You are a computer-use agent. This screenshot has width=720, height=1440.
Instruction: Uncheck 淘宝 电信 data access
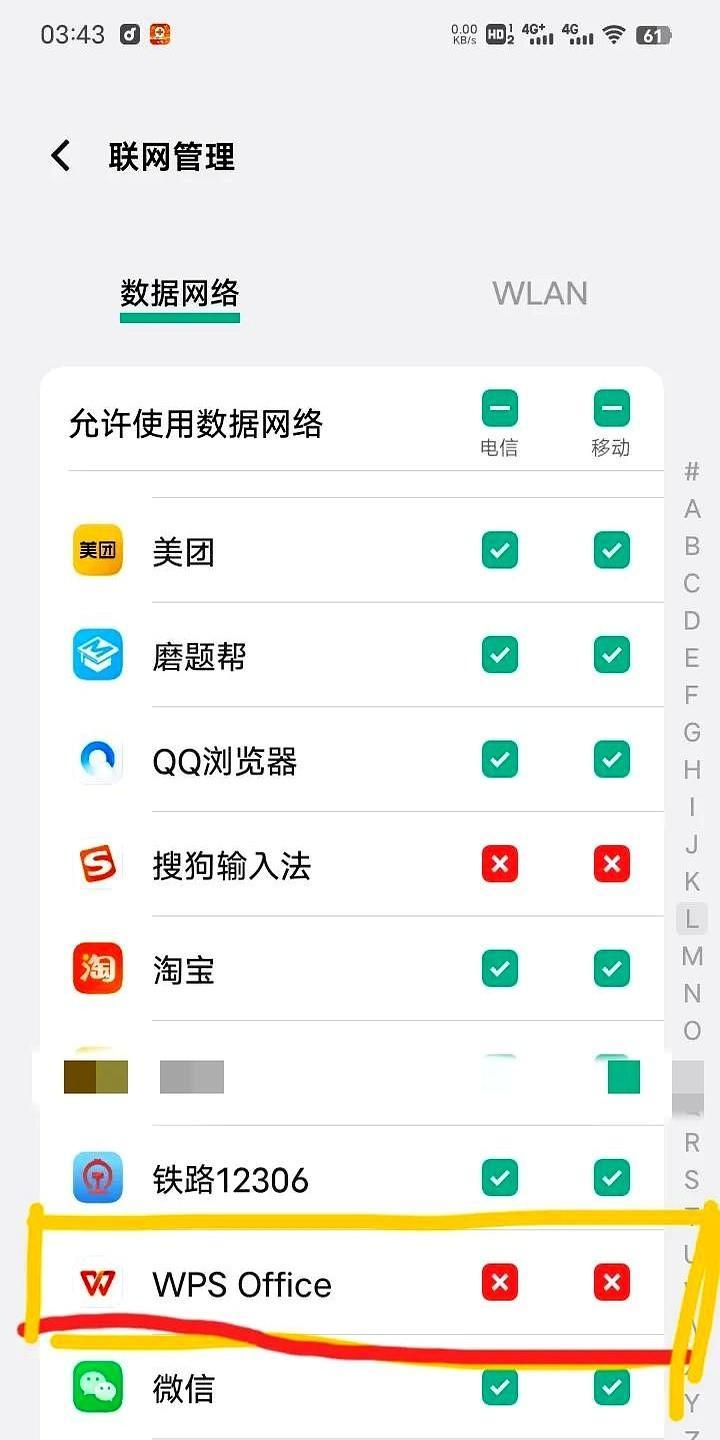tap(500, 968)
